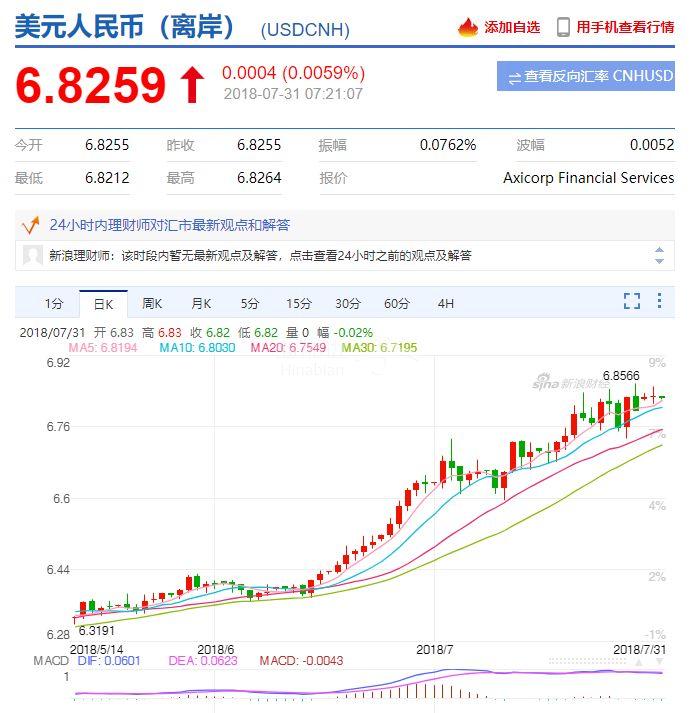The image size is (698, 713).
Task: Add USDCNH to watchlist via 添加自选
Action: tap(500, 27)
